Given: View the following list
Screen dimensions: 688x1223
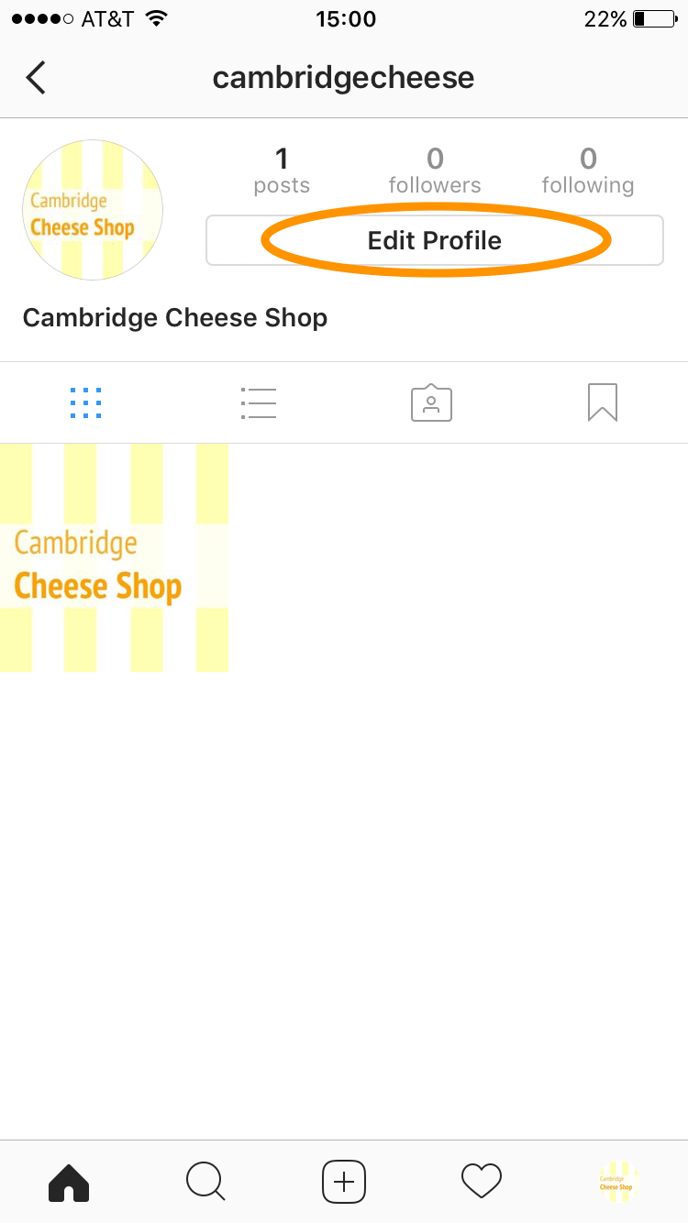Looking at the screenshot, I should pyautogui.click(x=588, y=171).
